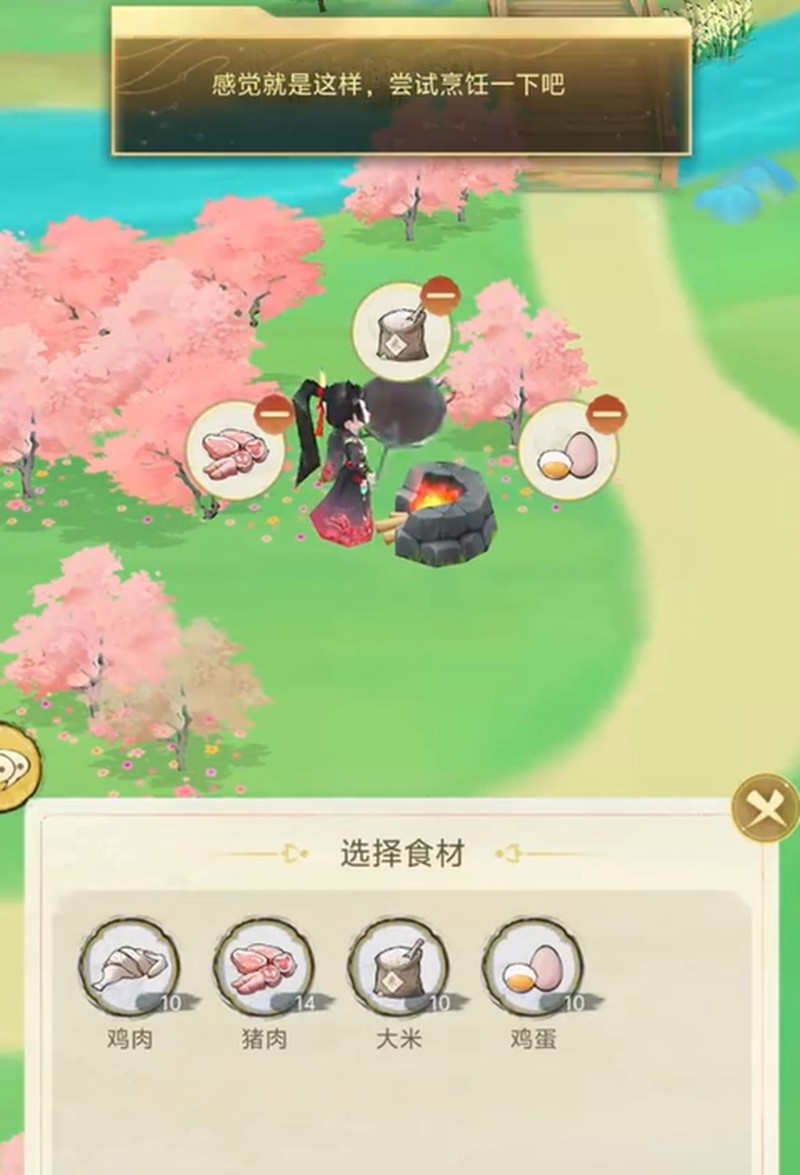Select 鸡蛋 egg ingredient
This screenshot has height=1175, width=800.
tap(532, 967)
